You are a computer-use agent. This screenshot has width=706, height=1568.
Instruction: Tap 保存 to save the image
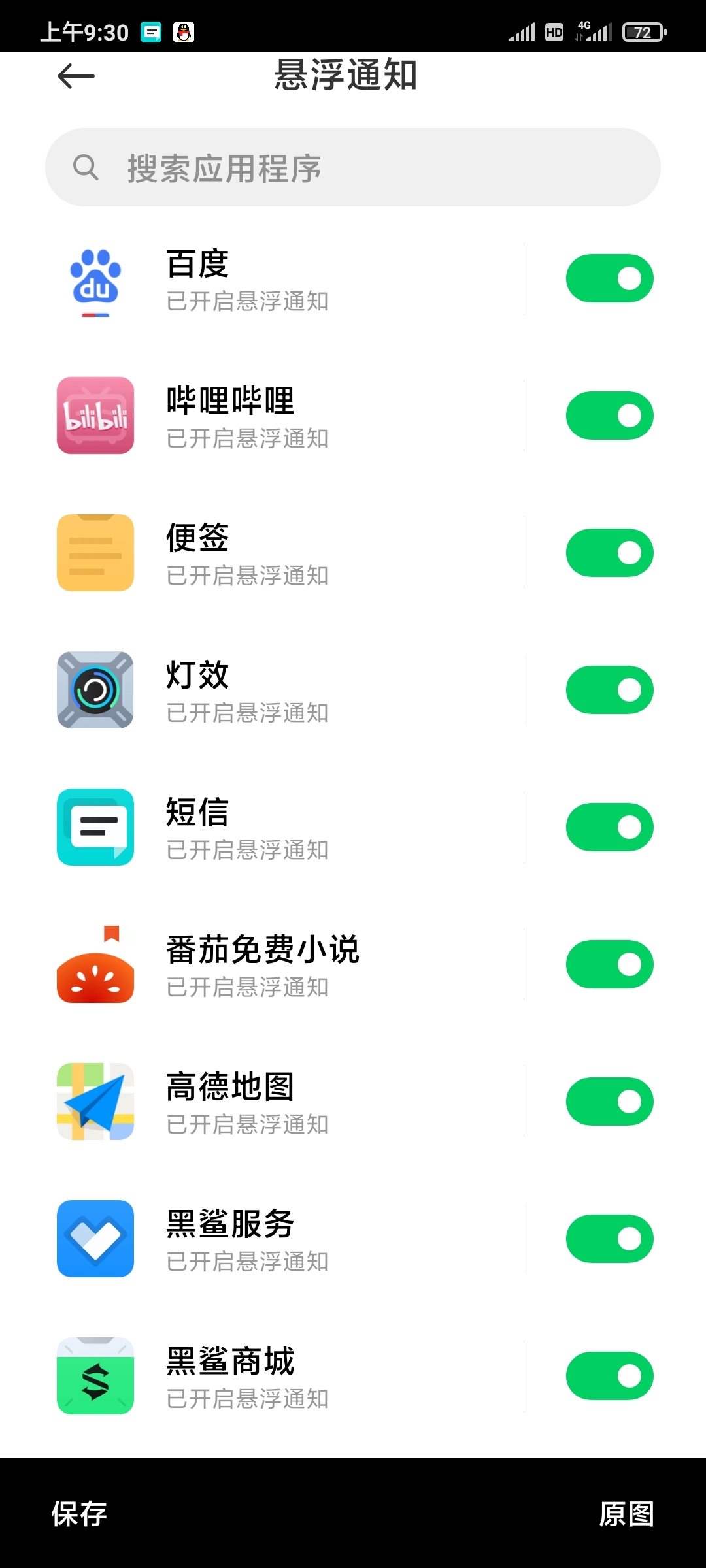point(79,1514)
